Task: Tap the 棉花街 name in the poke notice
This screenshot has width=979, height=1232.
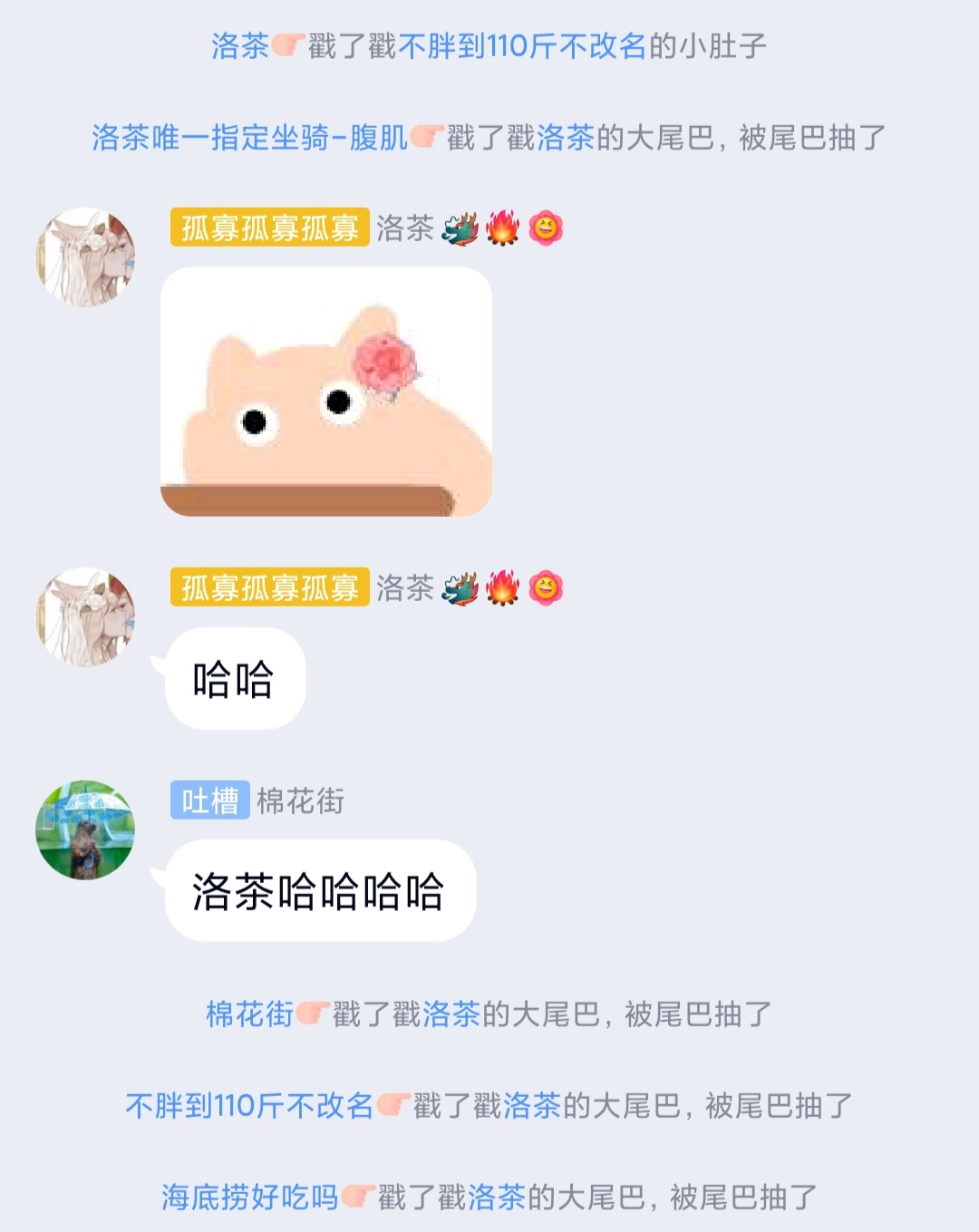Action: click(249, 1014)
